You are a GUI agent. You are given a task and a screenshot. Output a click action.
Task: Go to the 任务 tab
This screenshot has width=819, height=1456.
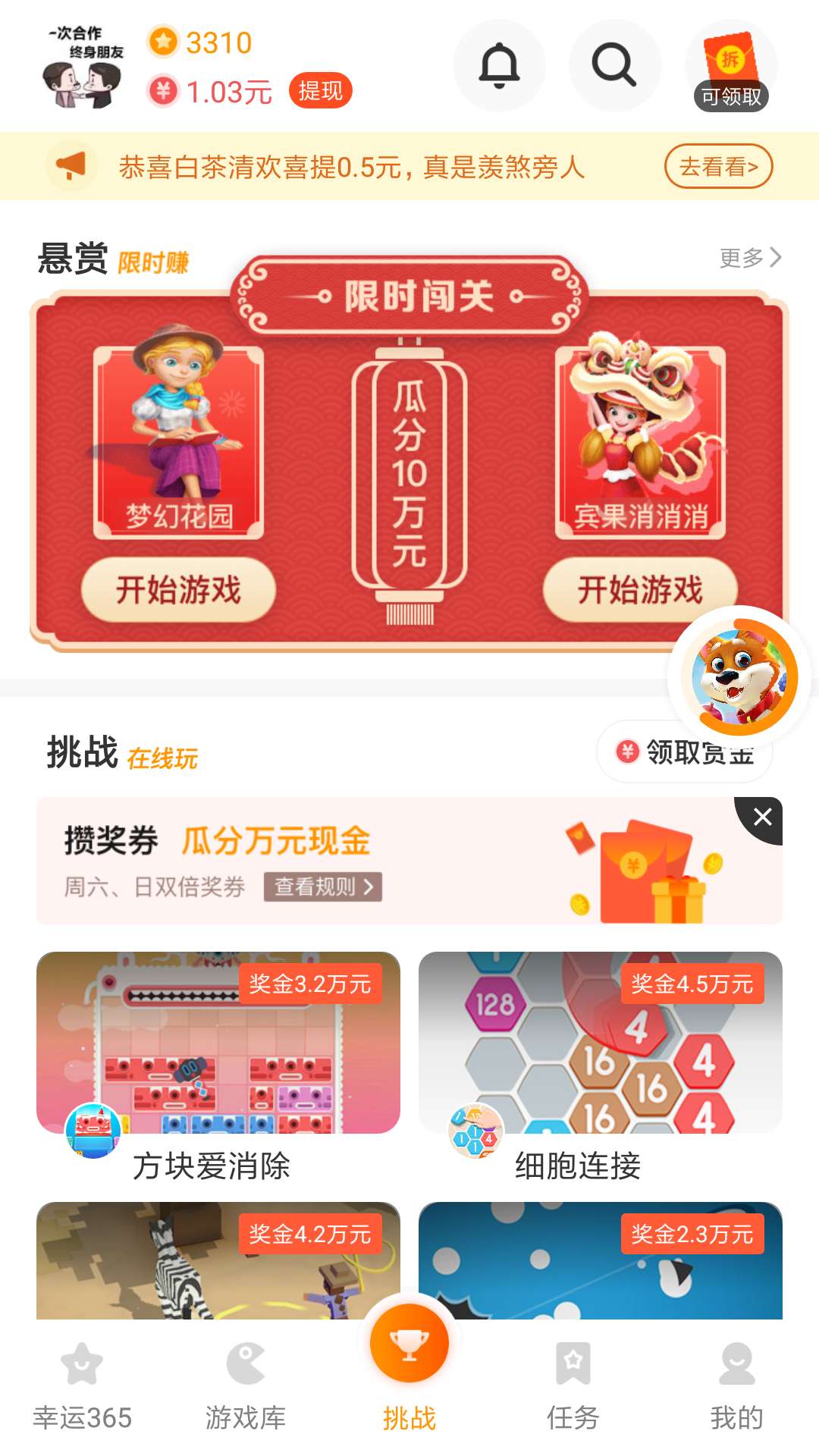[x=573, y=1385]
